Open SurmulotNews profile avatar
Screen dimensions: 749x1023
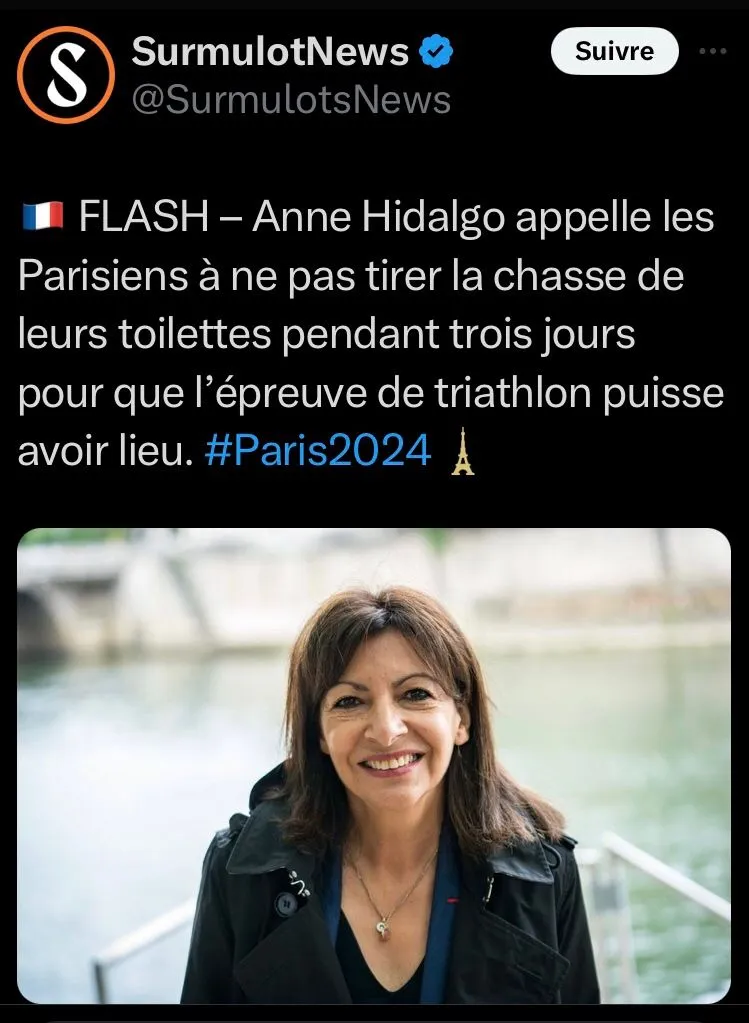pos(66,75)
